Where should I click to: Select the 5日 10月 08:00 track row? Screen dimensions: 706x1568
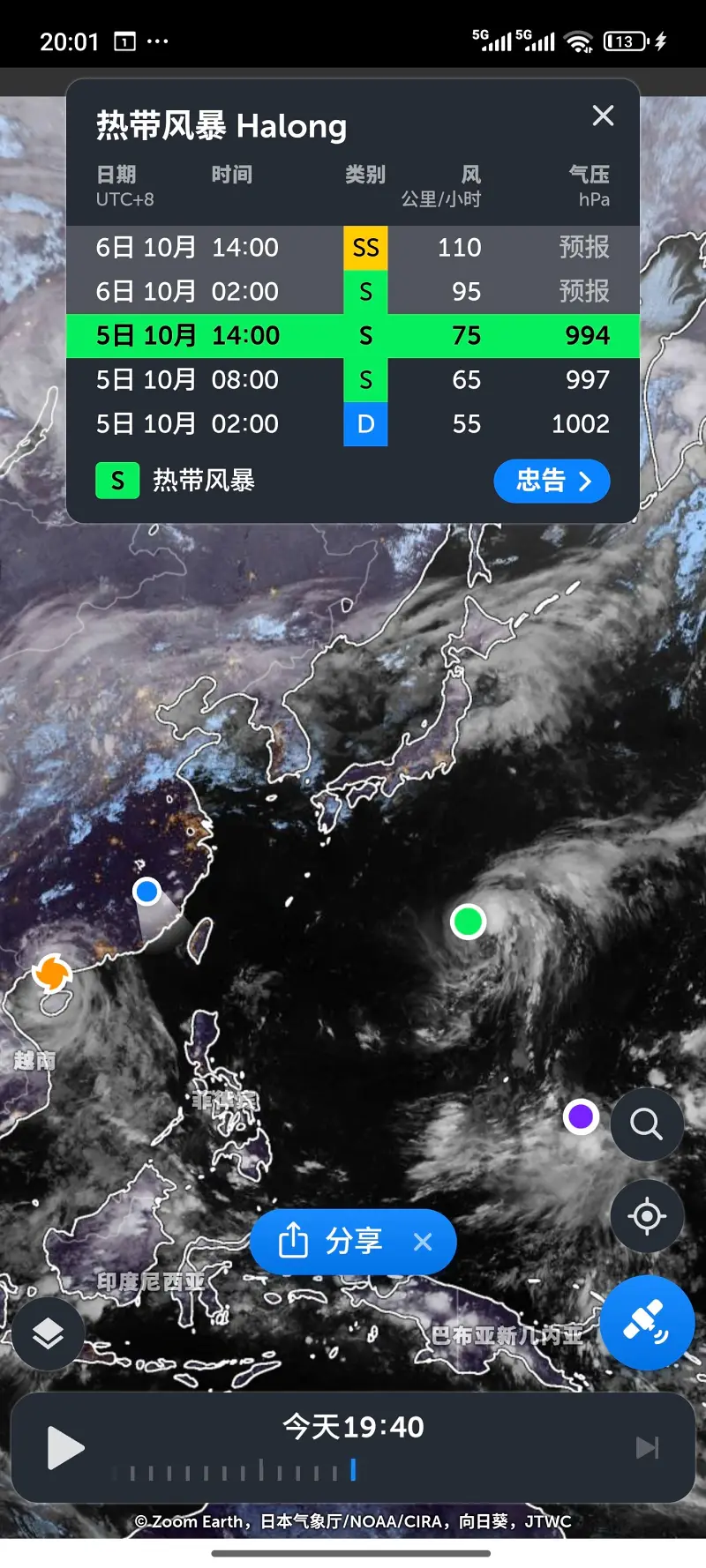[x=353, y=380]
